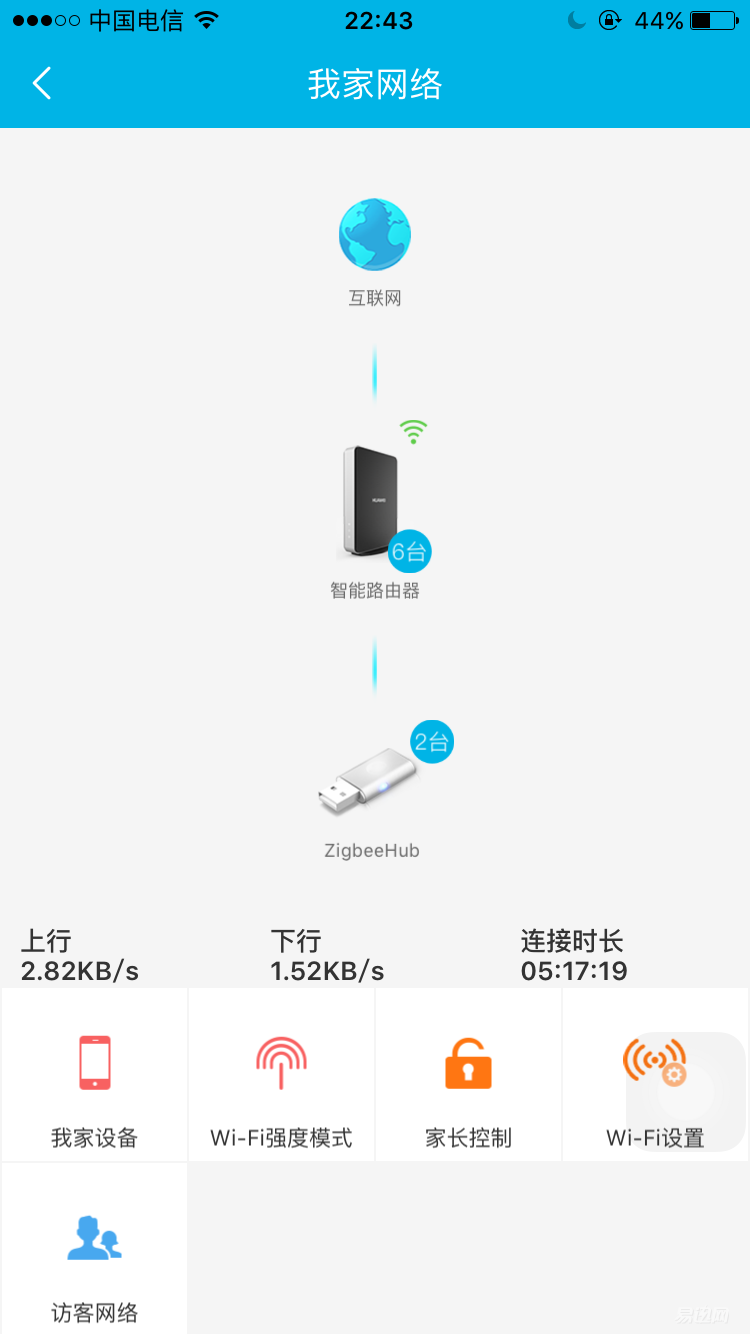Open the 6台 connected devices badge

coord(409,552)
